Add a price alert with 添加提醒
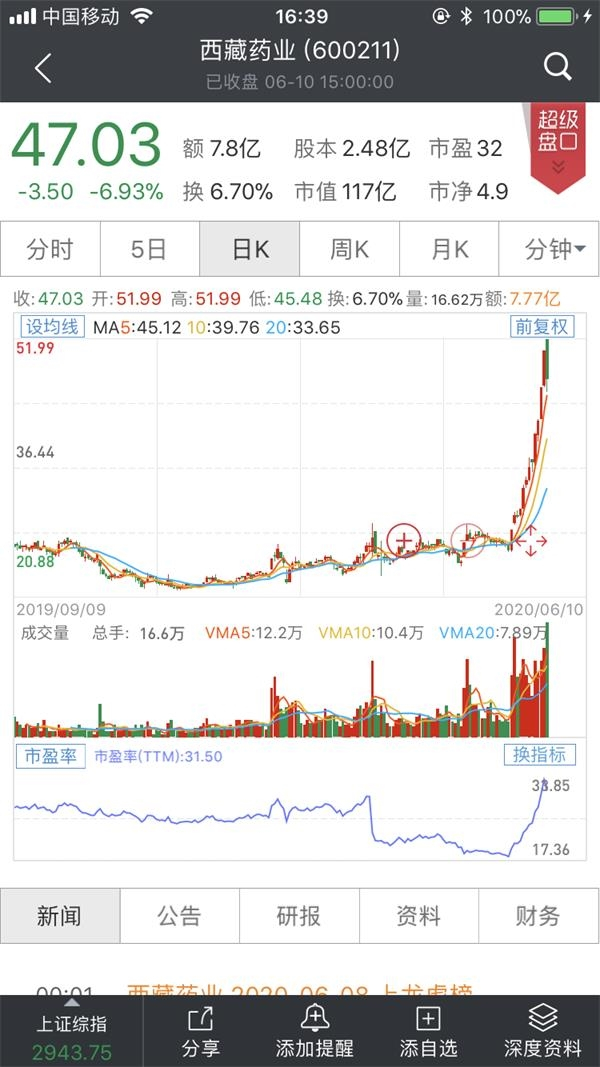Screen dimensions: 600x1067 point(314,1031)
